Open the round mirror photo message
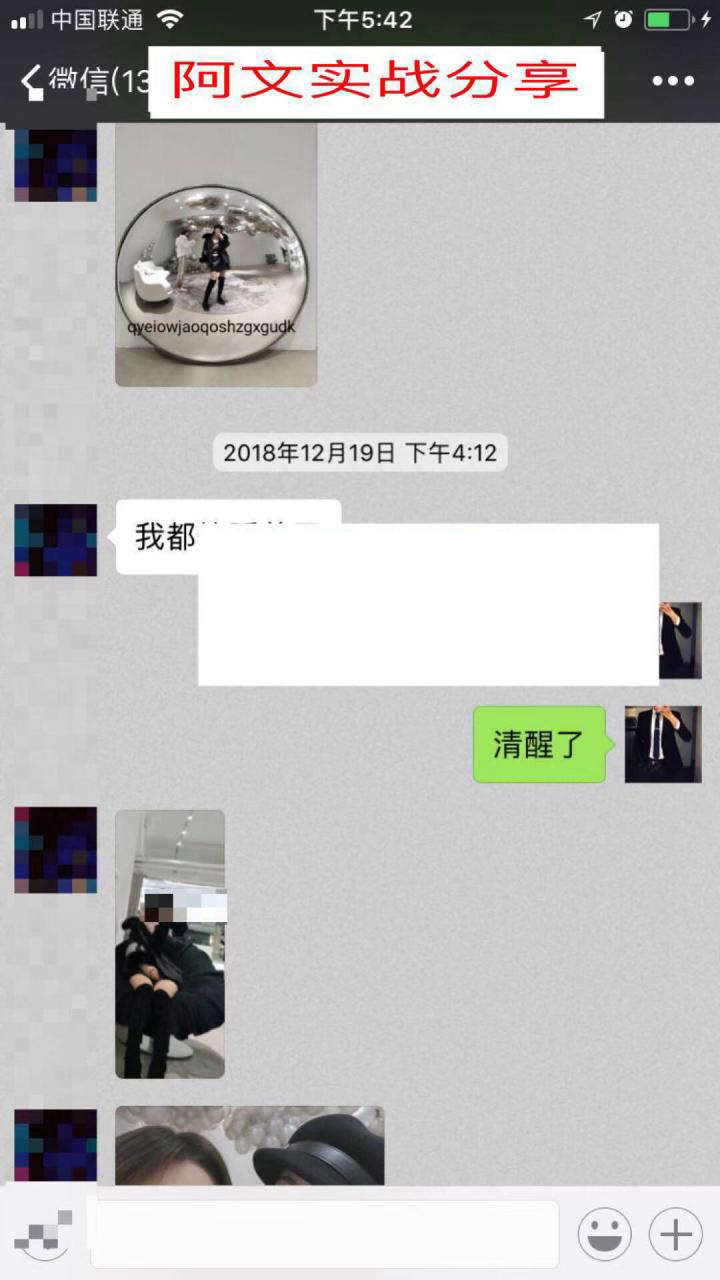720x1280 pixels. pos(216,255)
